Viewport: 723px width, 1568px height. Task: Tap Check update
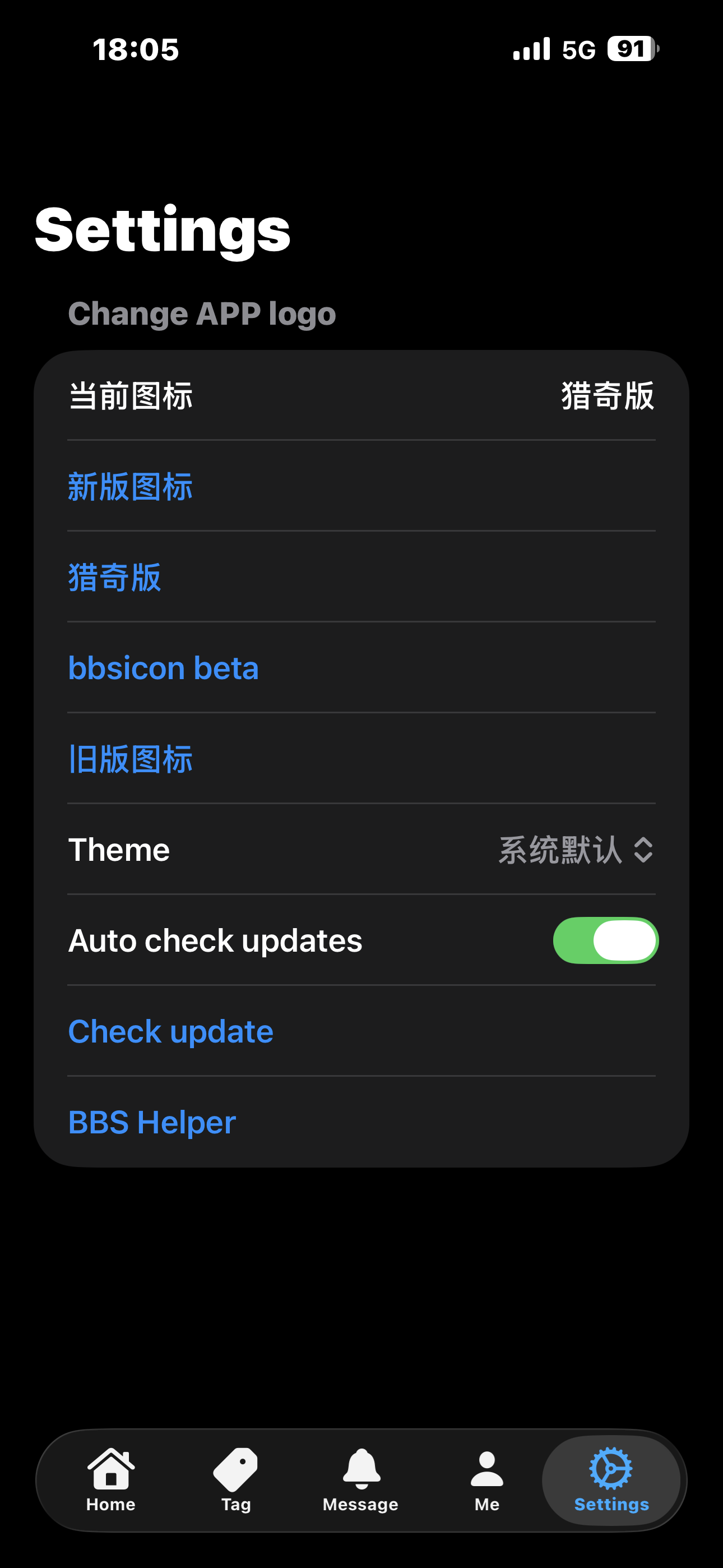tap(170, 1031)
